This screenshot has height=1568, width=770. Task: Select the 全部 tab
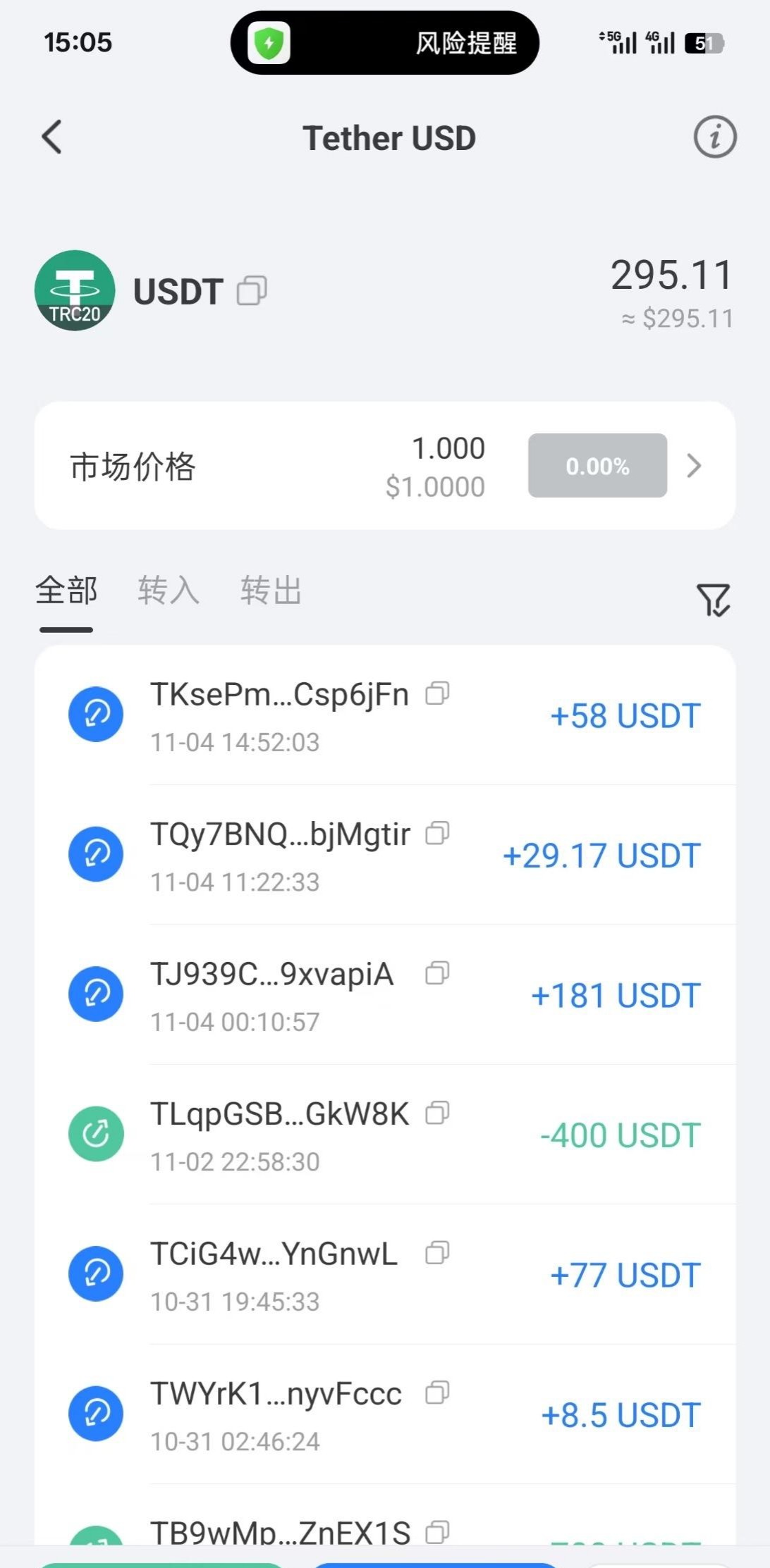pyautogui.click(x=67, y=591)
